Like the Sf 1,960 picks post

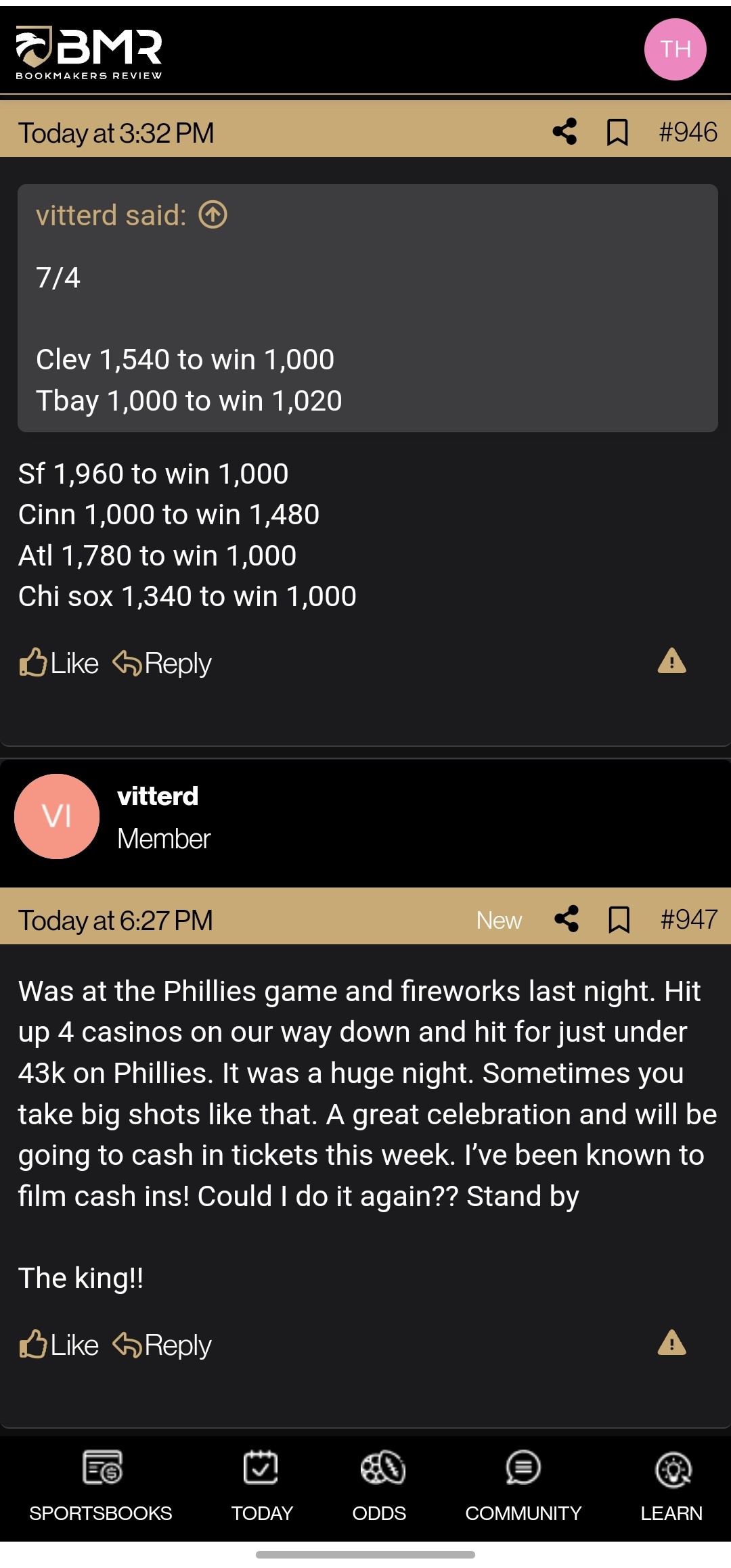coord(59,663)
